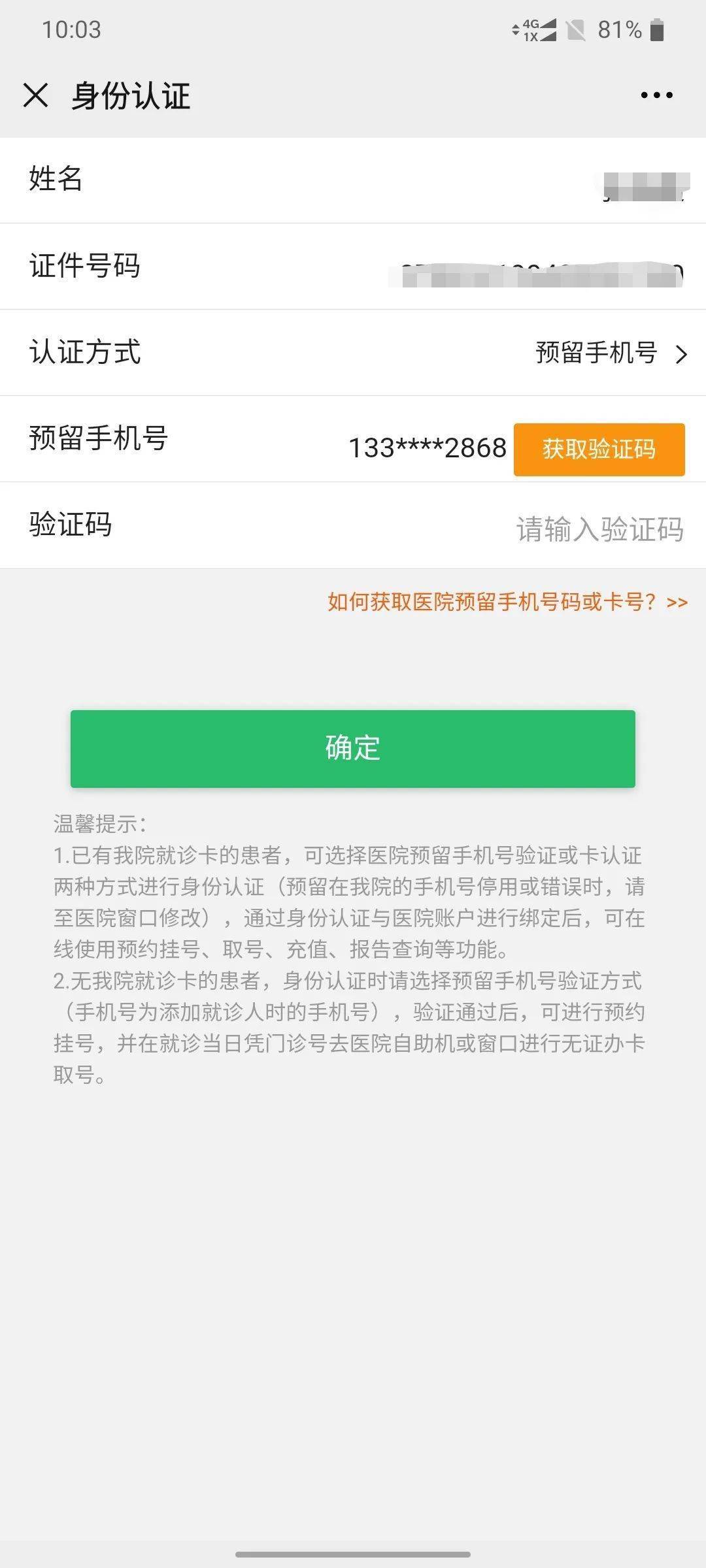Confirm with the green 确定 button

353,748
